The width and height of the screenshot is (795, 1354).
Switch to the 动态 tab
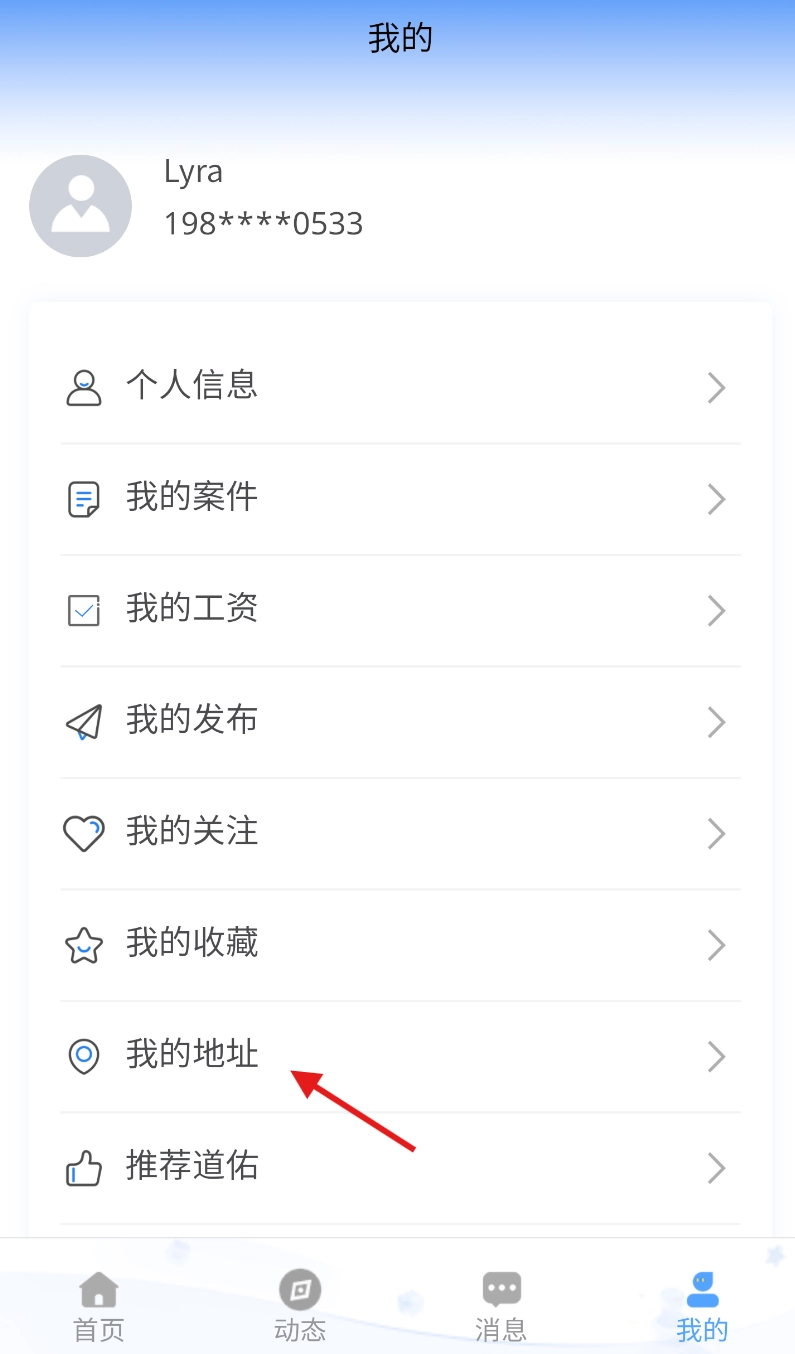click(300, 1305)
